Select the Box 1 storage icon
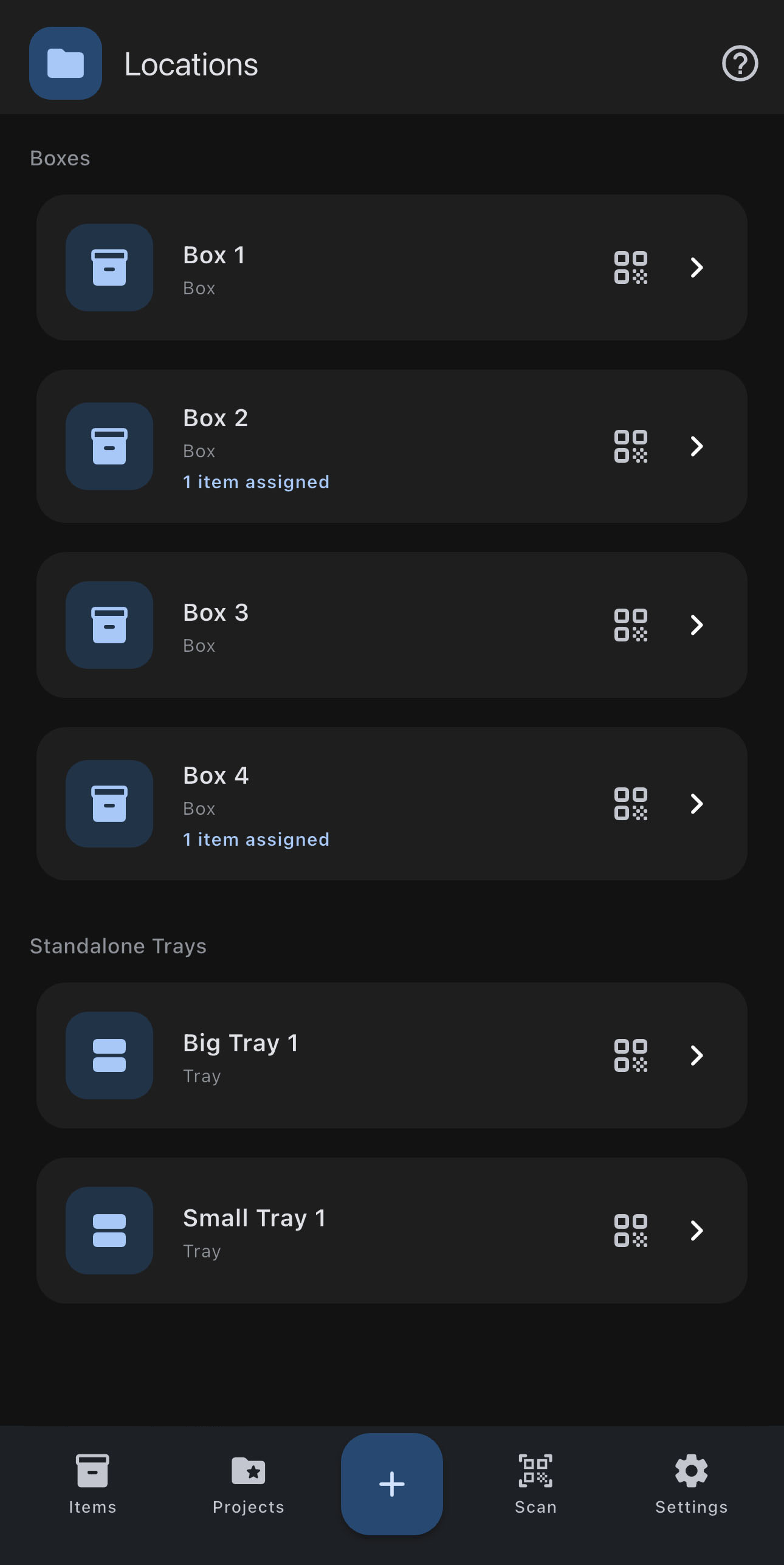The width and height of the screenshot is (784, 1565). (x=109, y=268)
